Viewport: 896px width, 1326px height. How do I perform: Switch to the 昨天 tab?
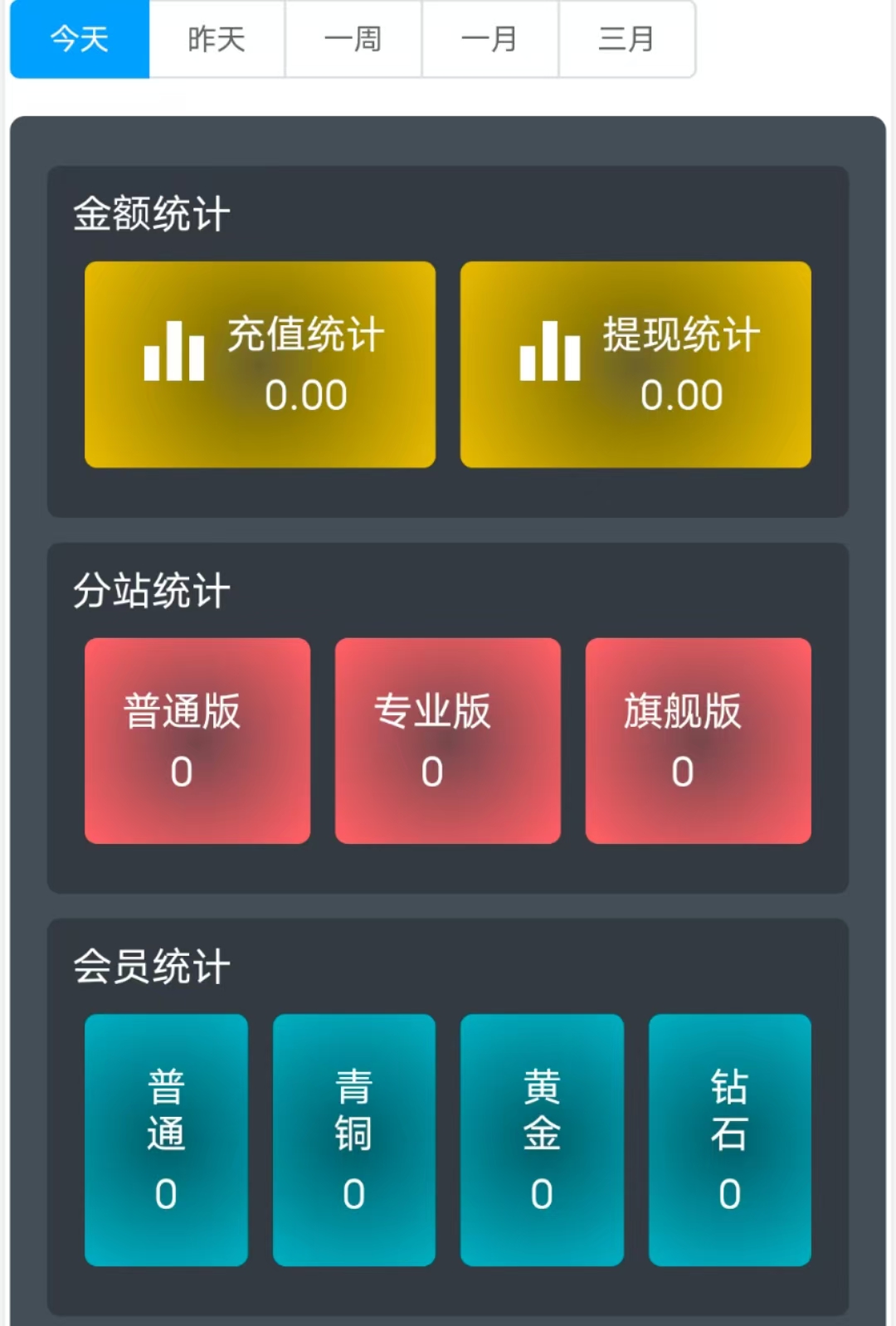point(217,39)
